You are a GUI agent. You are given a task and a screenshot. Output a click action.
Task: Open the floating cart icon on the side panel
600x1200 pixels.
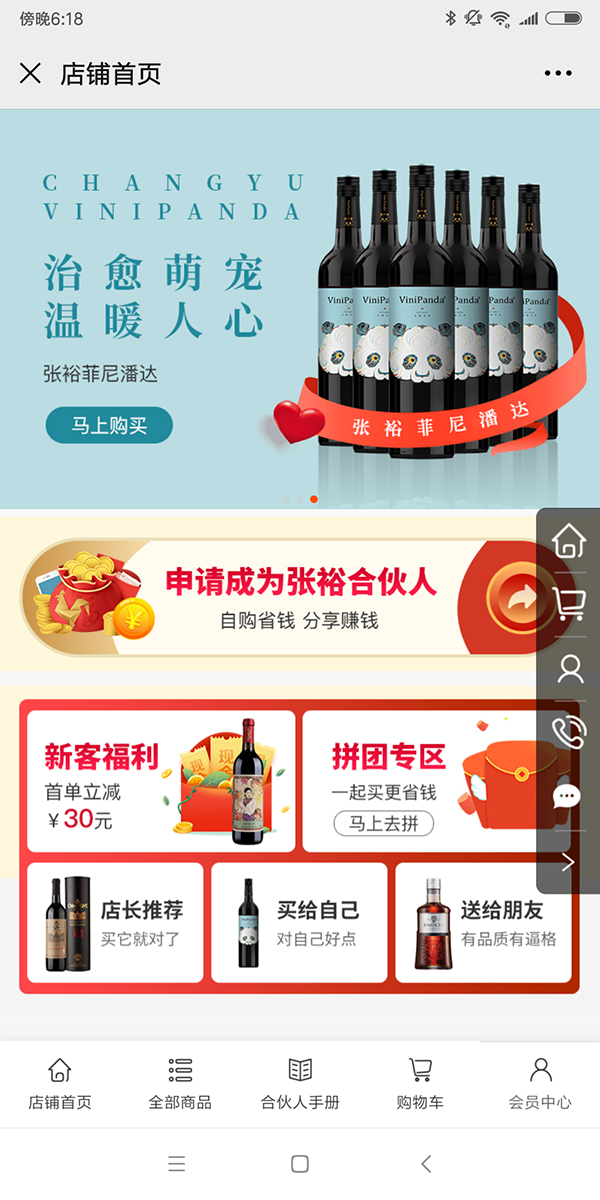pos(570,603)
